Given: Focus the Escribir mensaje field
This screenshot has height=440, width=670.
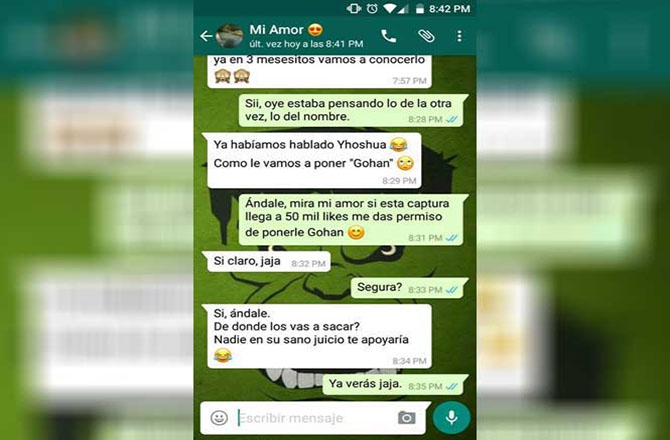Looking at the screenshot, I should [x=310, y=417].
